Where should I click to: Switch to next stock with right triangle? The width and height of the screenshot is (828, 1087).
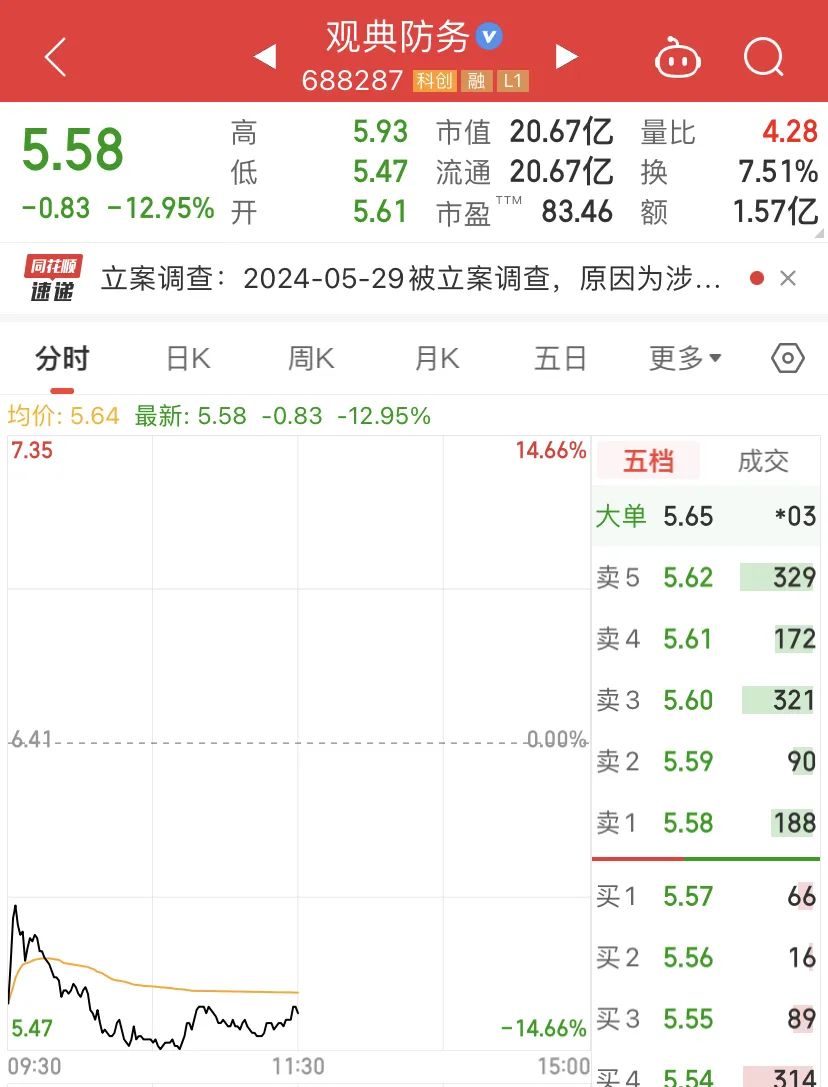click(x=566, y=57)
